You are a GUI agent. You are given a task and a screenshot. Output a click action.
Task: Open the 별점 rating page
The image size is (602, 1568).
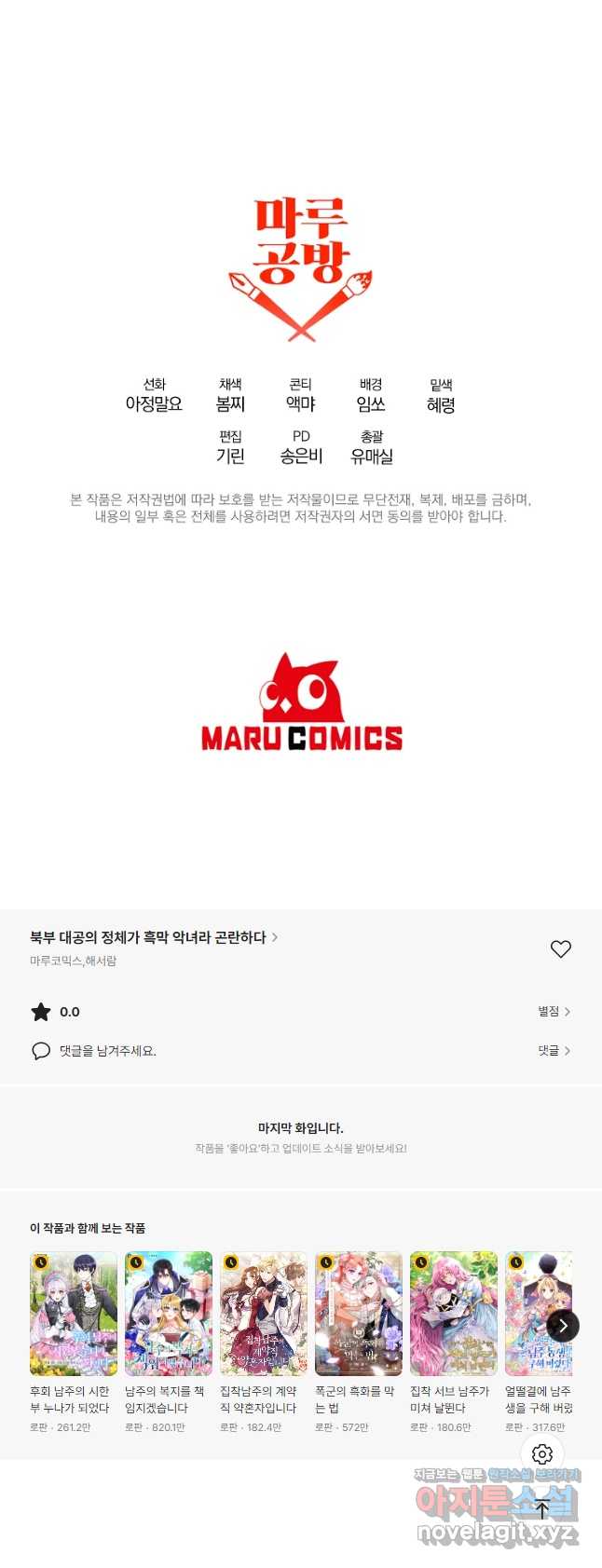tap(554, 1012)
